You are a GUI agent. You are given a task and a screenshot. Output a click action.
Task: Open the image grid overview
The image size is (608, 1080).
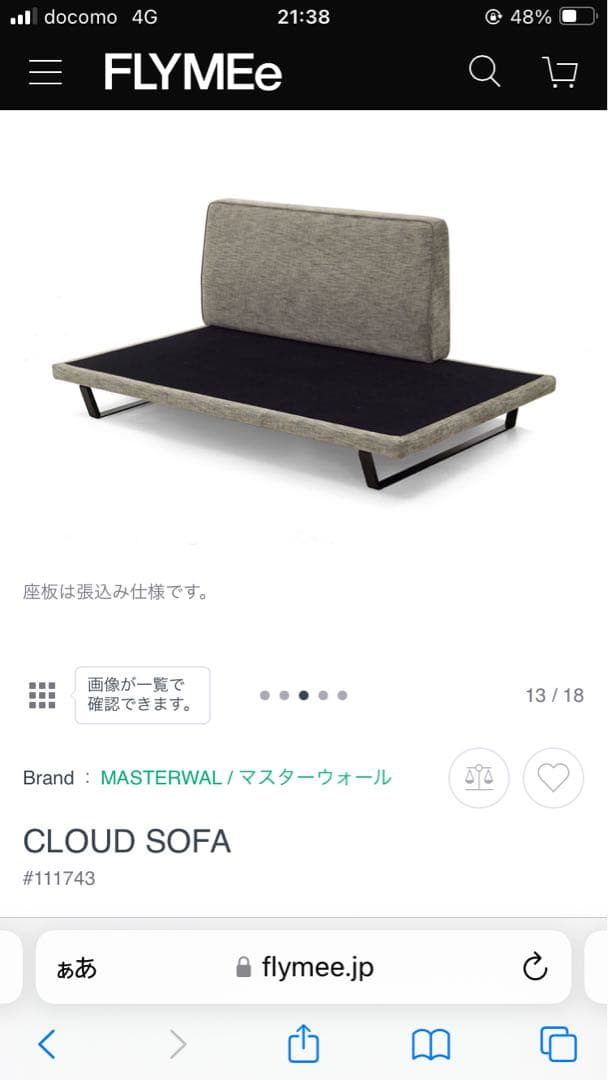42,695
